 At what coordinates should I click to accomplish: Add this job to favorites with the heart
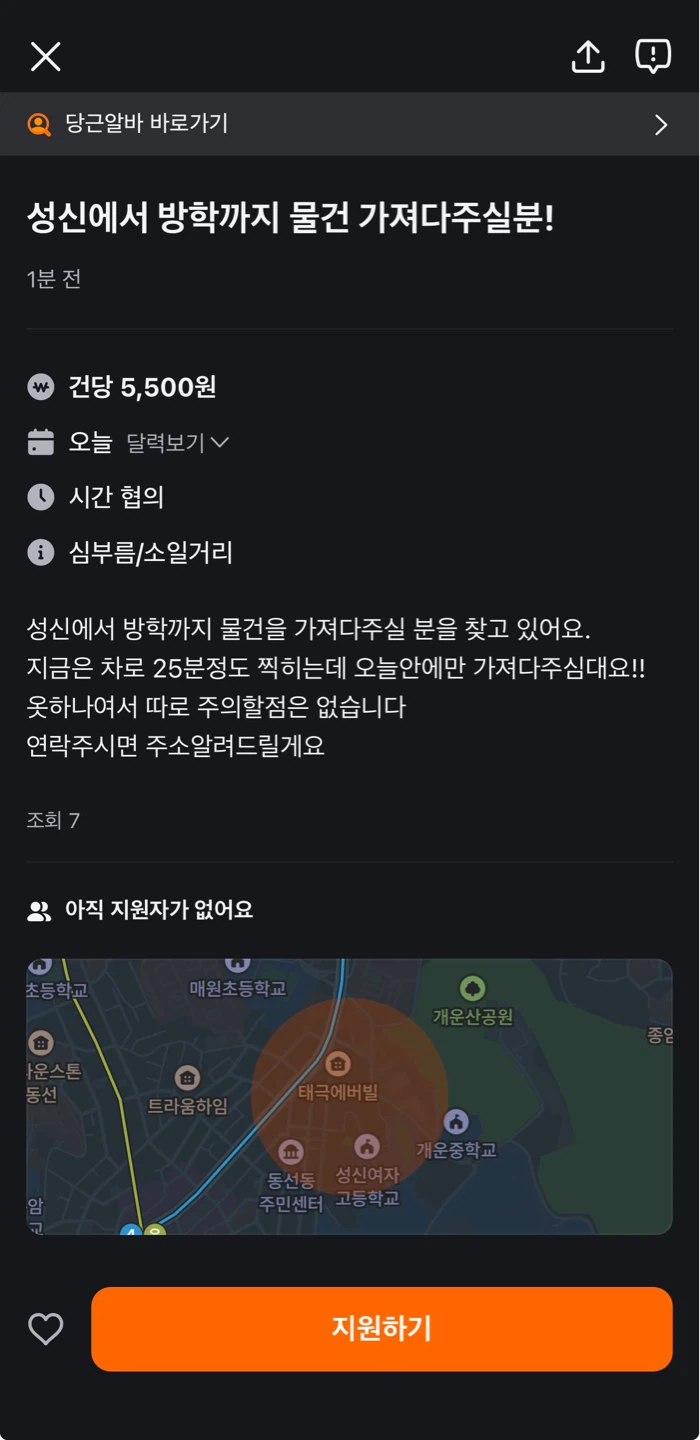(45, 1329)
